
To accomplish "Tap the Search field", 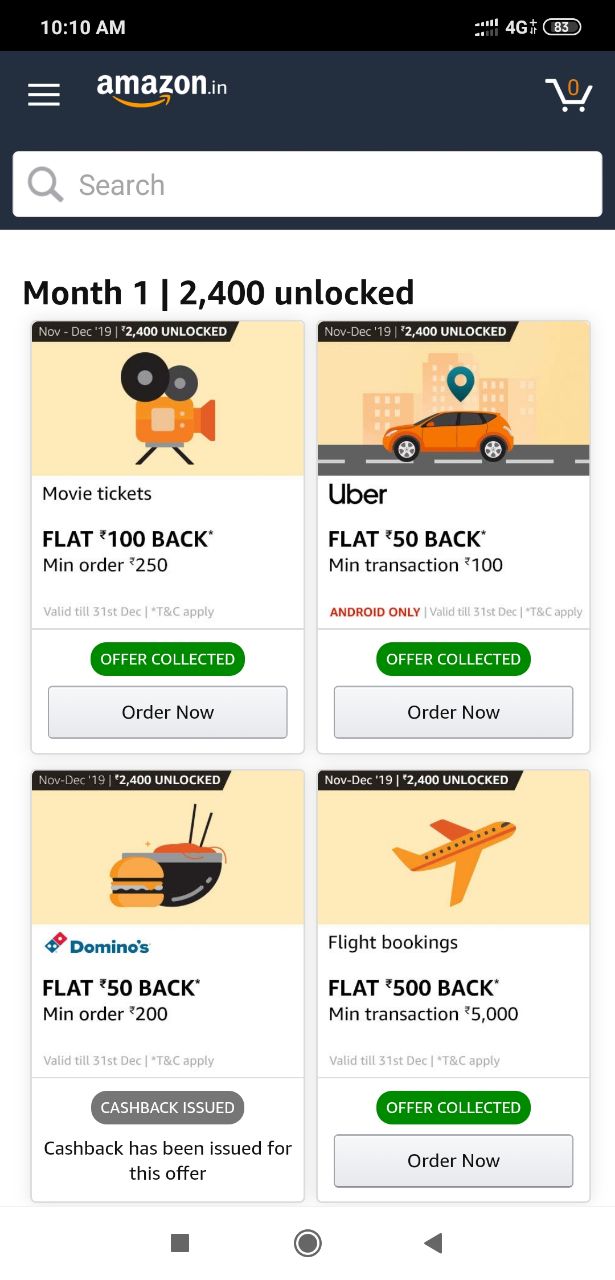I will [307, 185].
